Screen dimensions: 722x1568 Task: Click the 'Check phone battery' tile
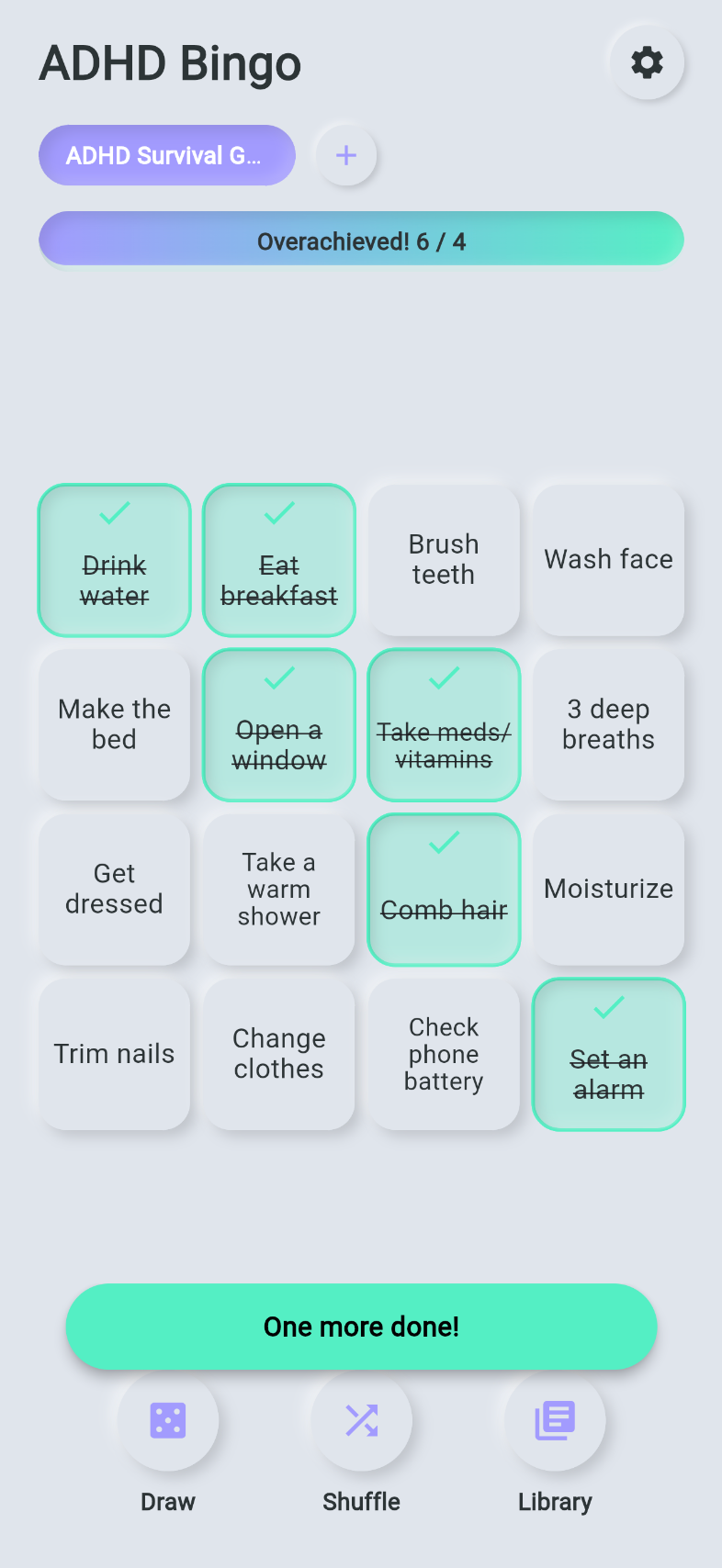[444, 1054]
